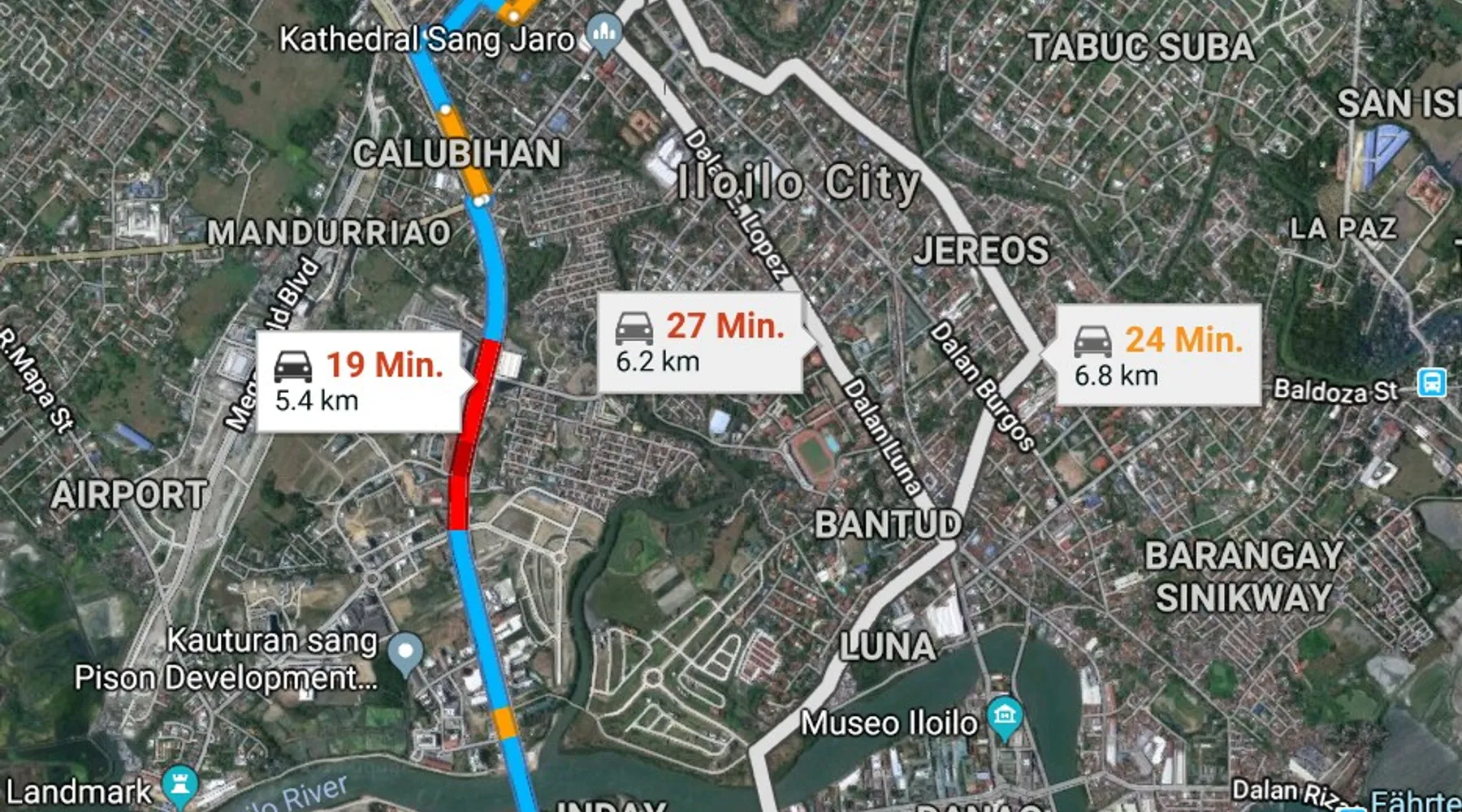
Task: Tap the bus stop icon near Baldoza St
Action: click(x=1431, y=382)
